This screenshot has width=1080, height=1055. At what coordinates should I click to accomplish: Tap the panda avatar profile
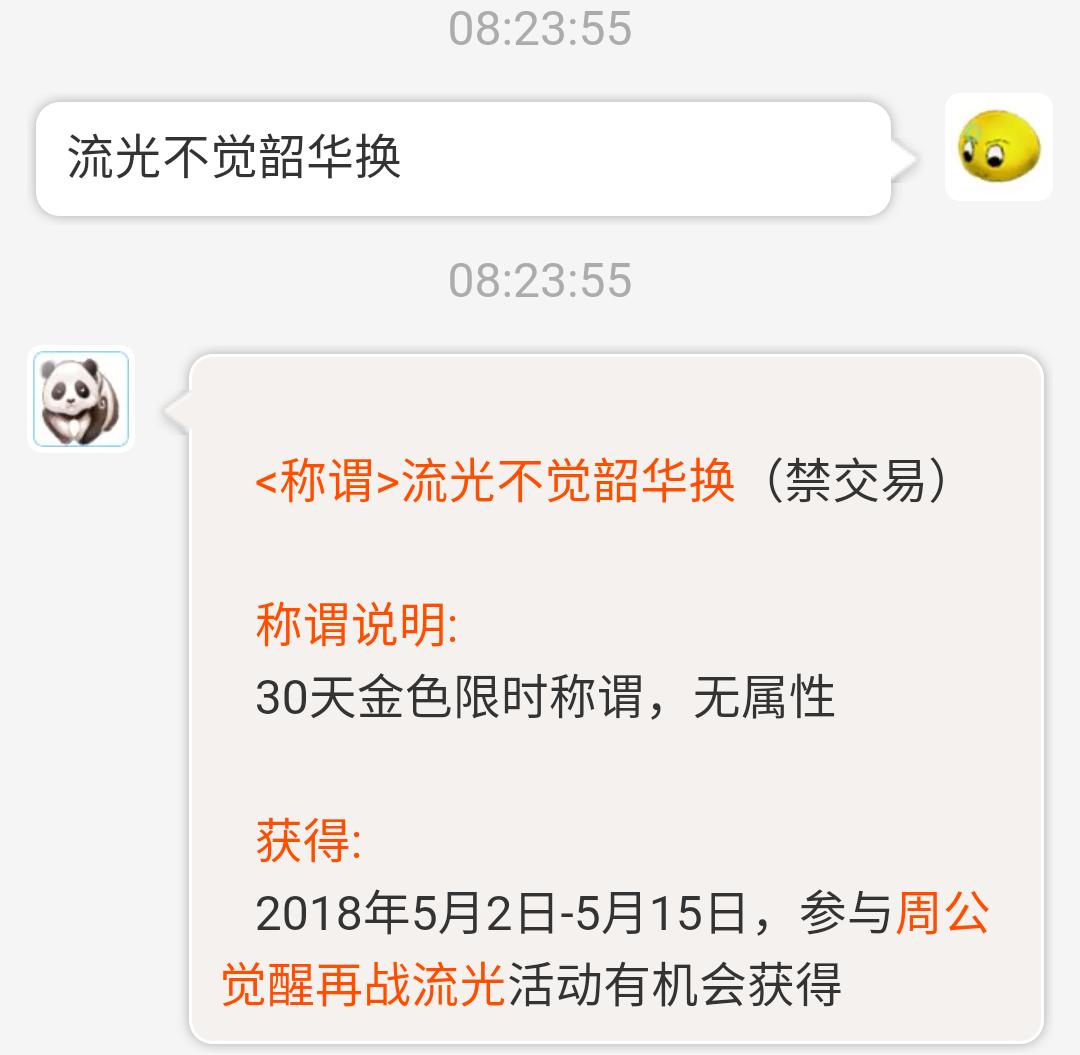point(81,398)
